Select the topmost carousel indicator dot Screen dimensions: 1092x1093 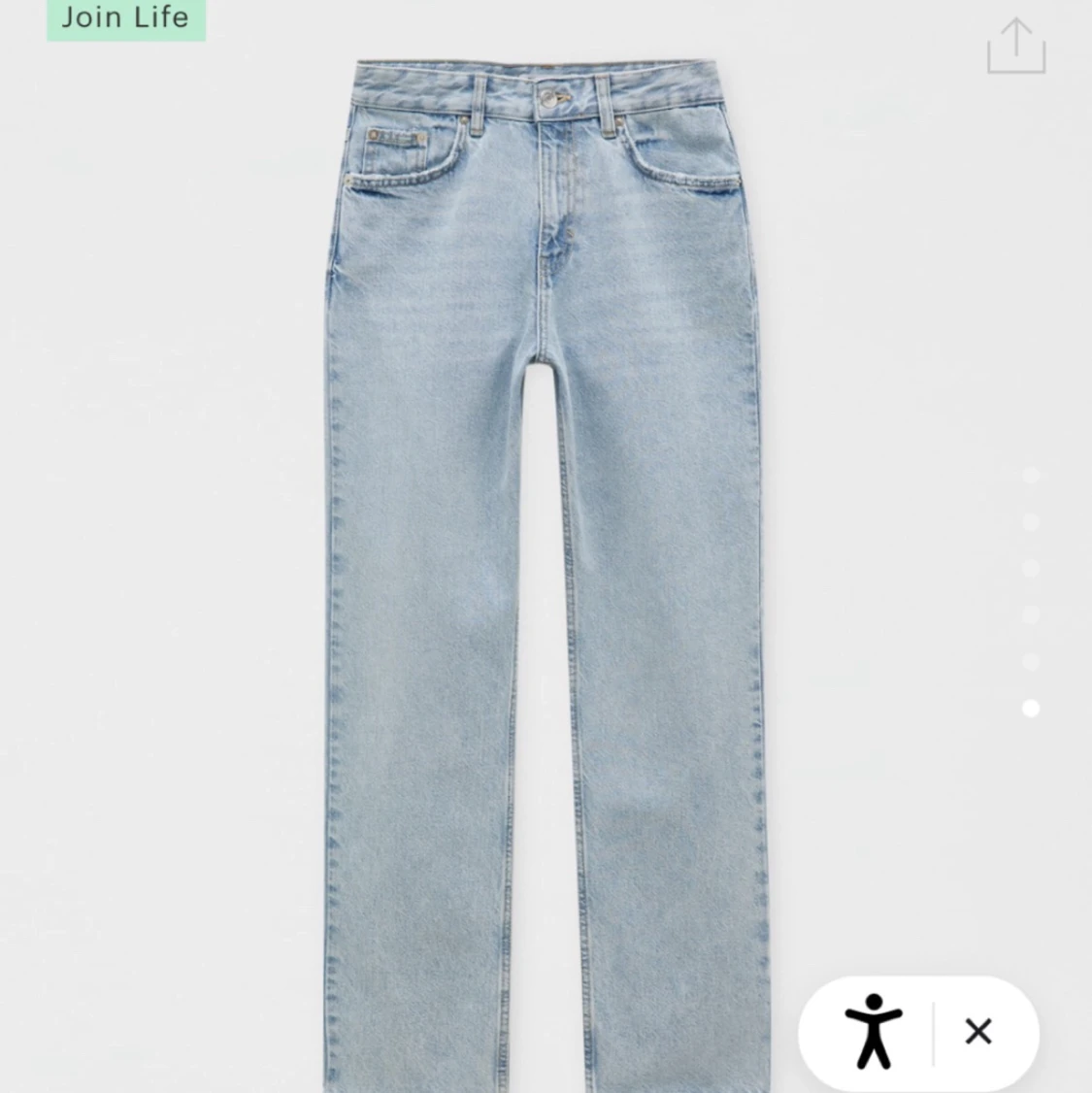click(x=1032, y=476)
